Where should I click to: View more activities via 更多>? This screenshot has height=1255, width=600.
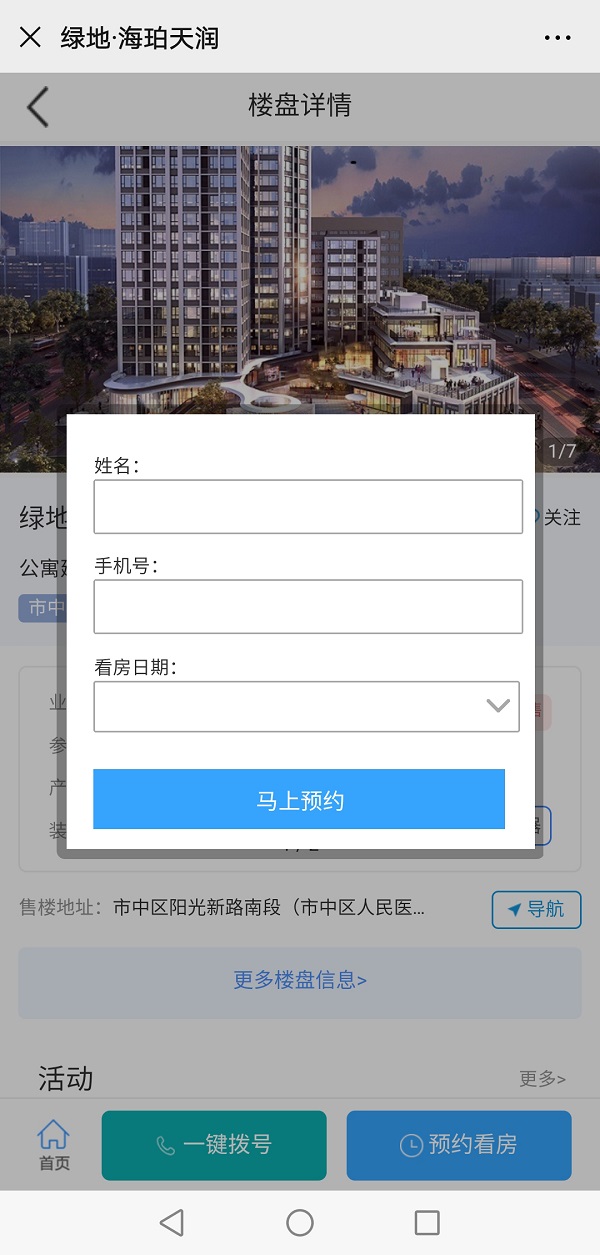542,1079
